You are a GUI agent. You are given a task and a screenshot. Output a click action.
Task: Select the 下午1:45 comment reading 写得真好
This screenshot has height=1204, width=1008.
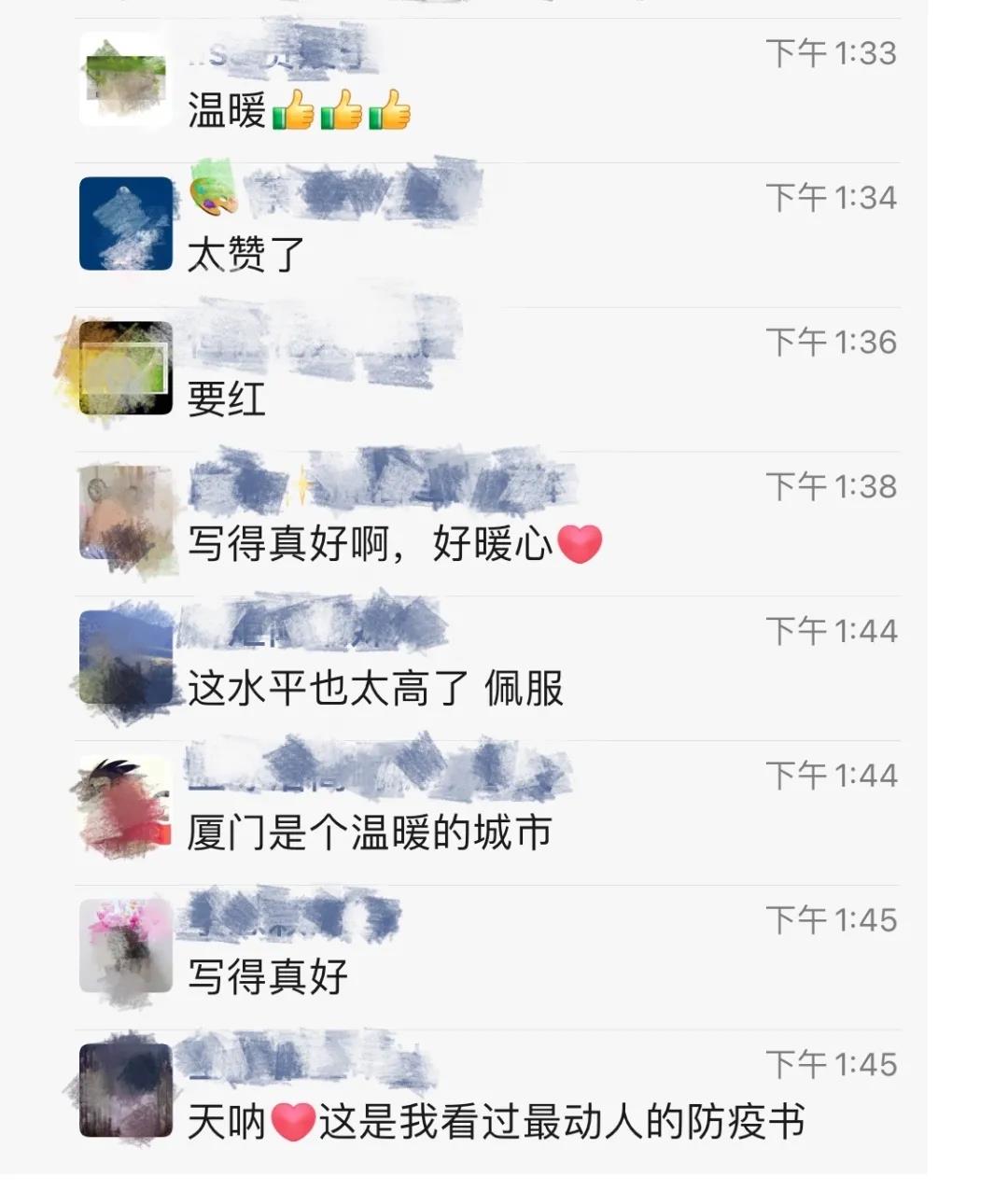coord(268,977)
